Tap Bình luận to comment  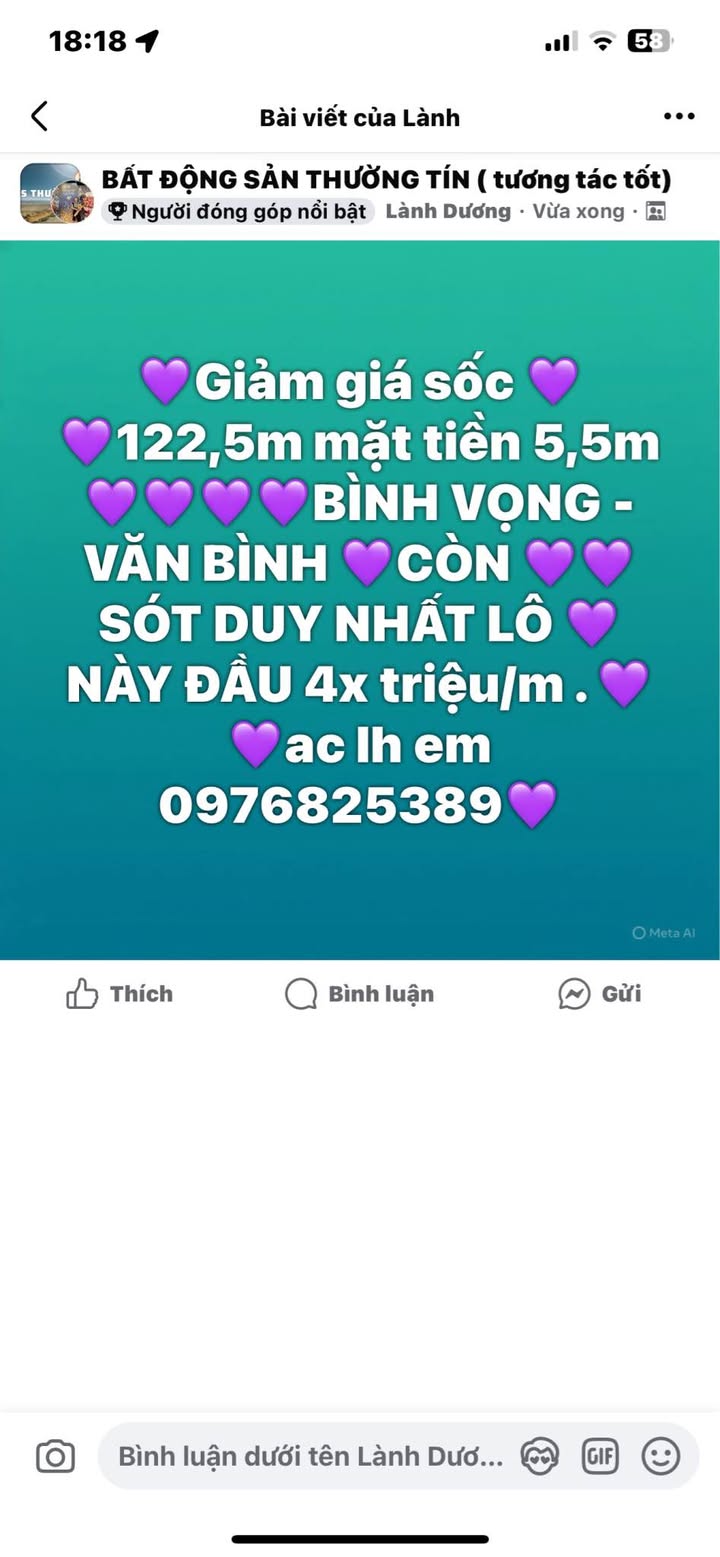pos(360,993)
